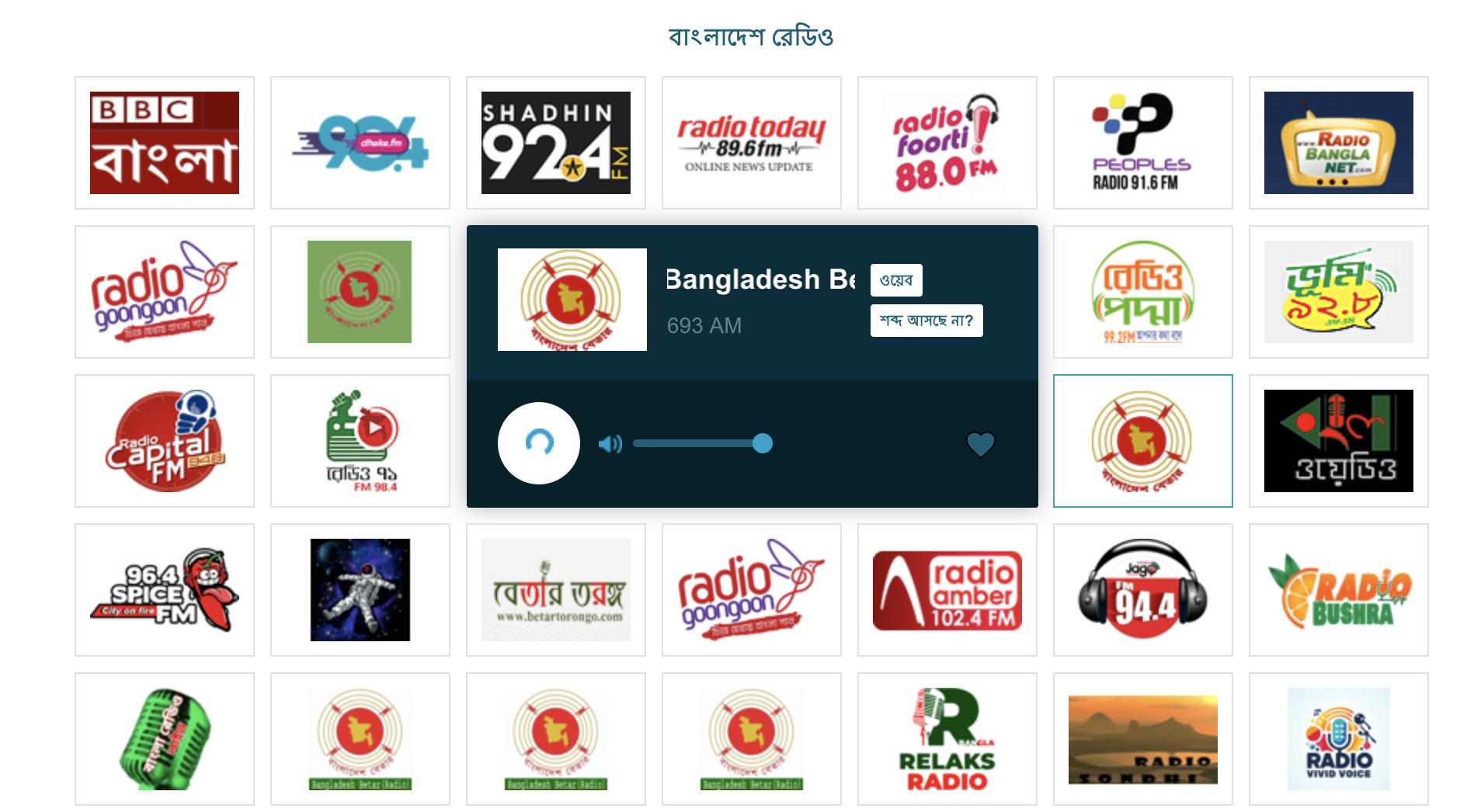Select Shadhin 92.4 FM station
Image resolution: width=1474 pixels, height=812 pixels.
point(556,143)
